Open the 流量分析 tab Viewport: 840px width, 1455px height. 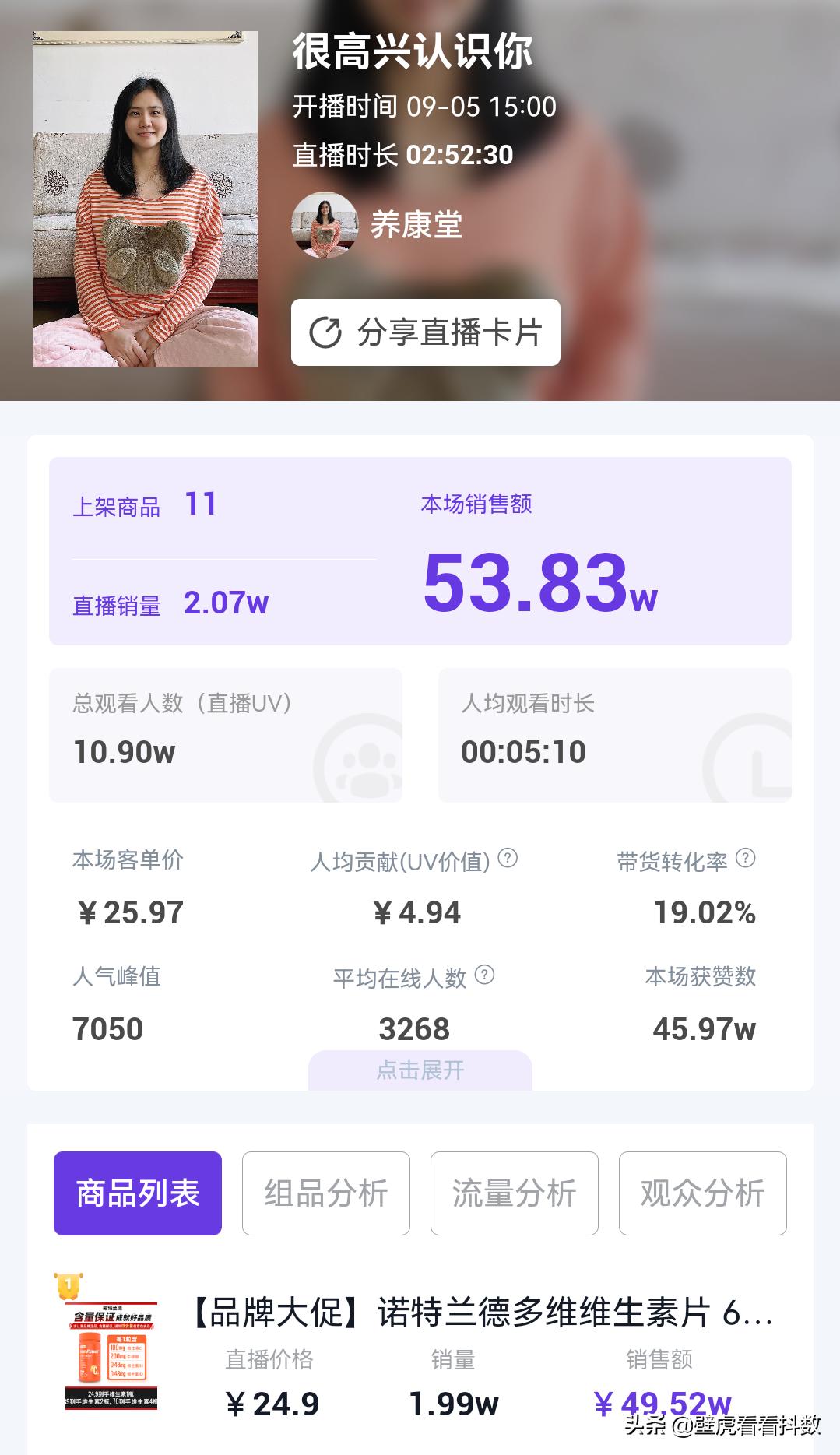tap(514, 1193)
